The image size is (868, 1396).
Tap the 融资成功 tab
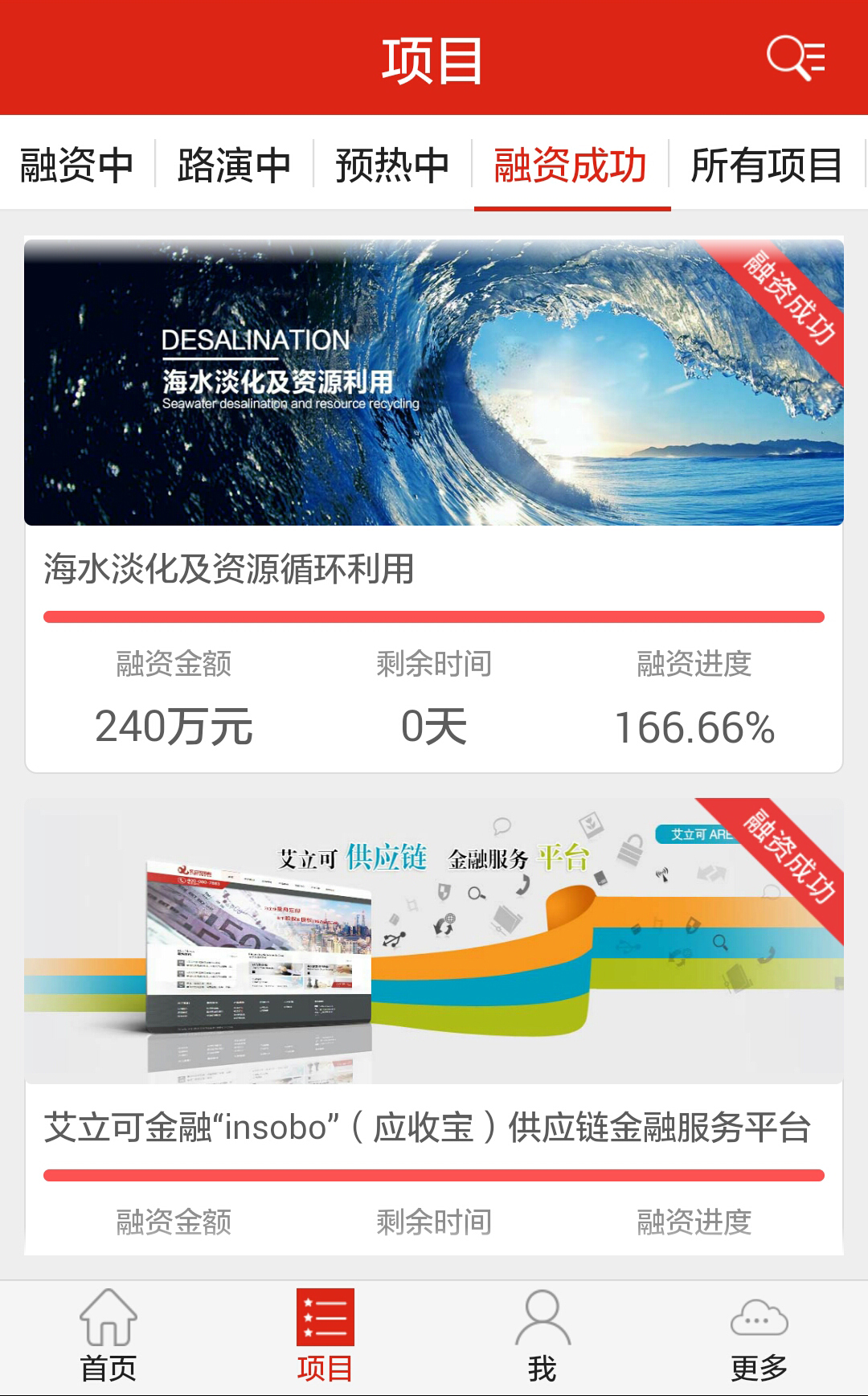[571, 166]
